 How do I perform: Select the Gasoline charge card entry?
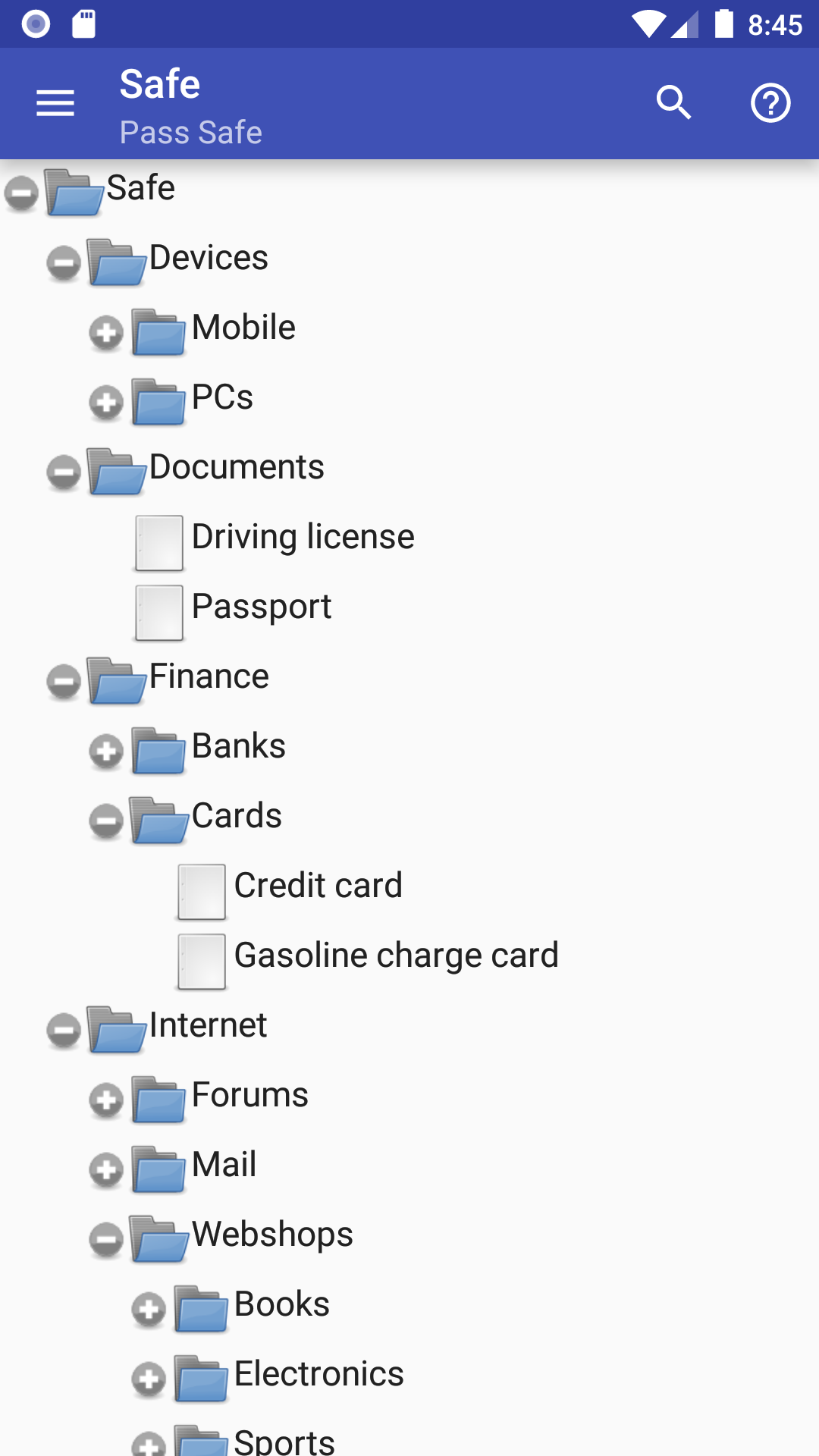(396, 955)
